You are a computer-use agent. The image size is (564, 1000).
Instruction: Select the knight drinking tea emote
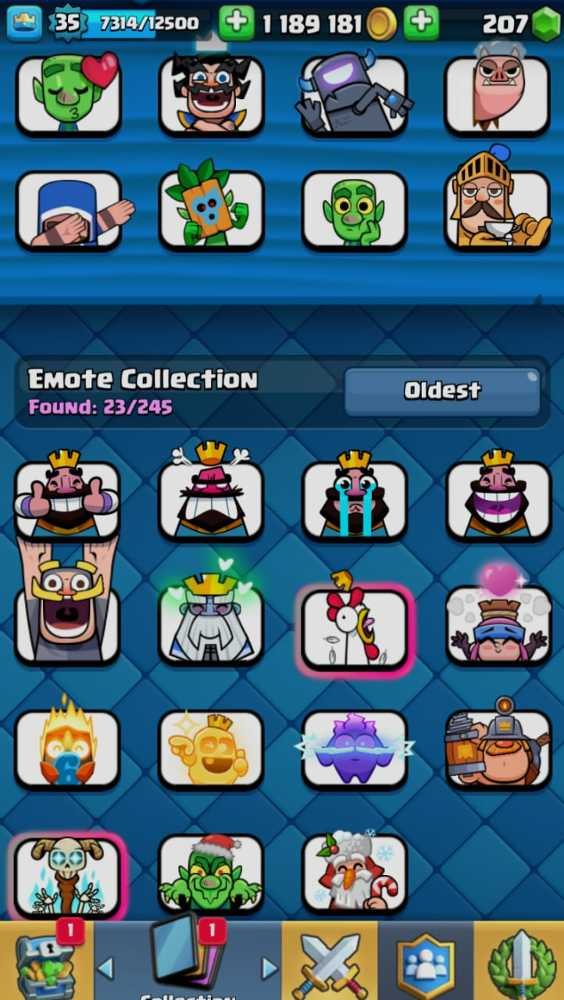coord(498,205)
